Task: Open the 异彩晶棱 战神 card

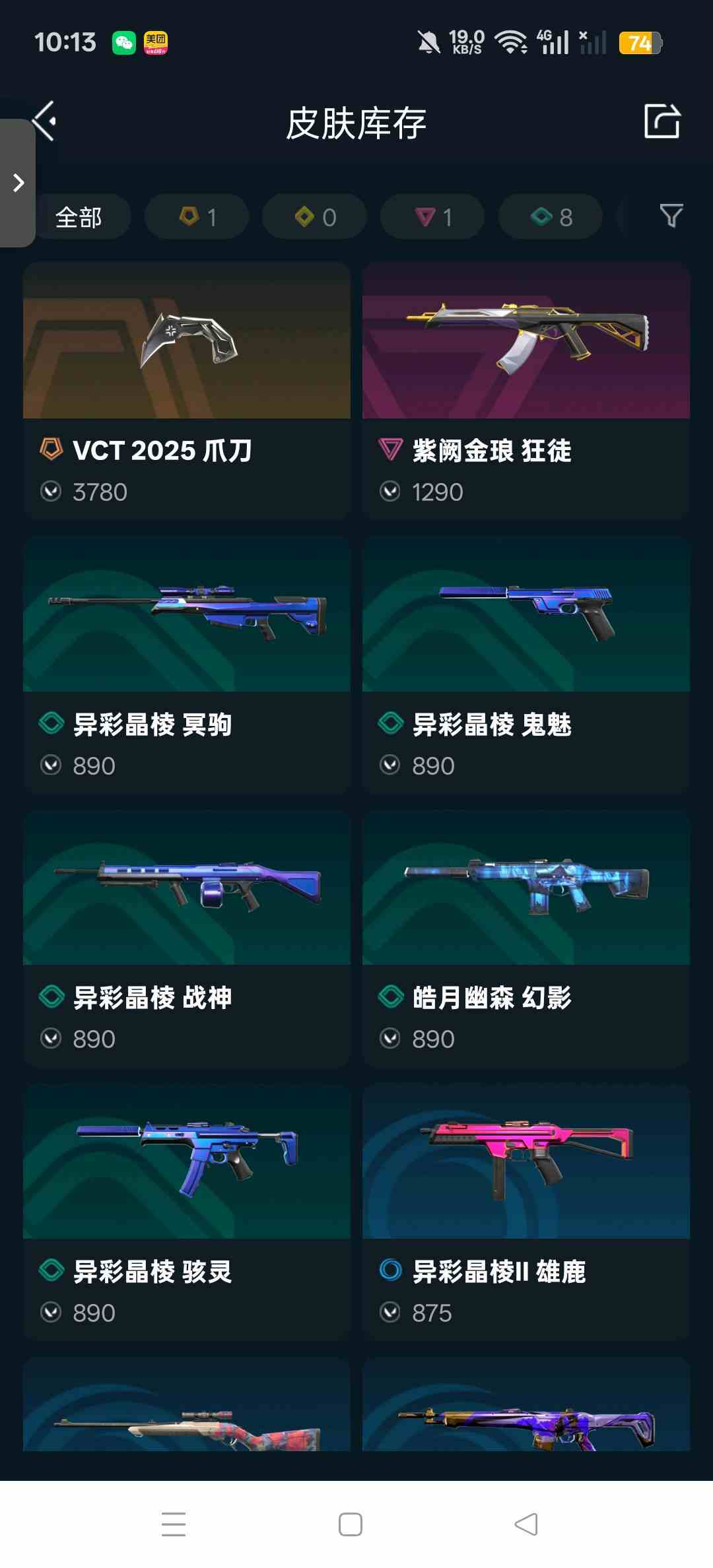Action: (186, 938)
